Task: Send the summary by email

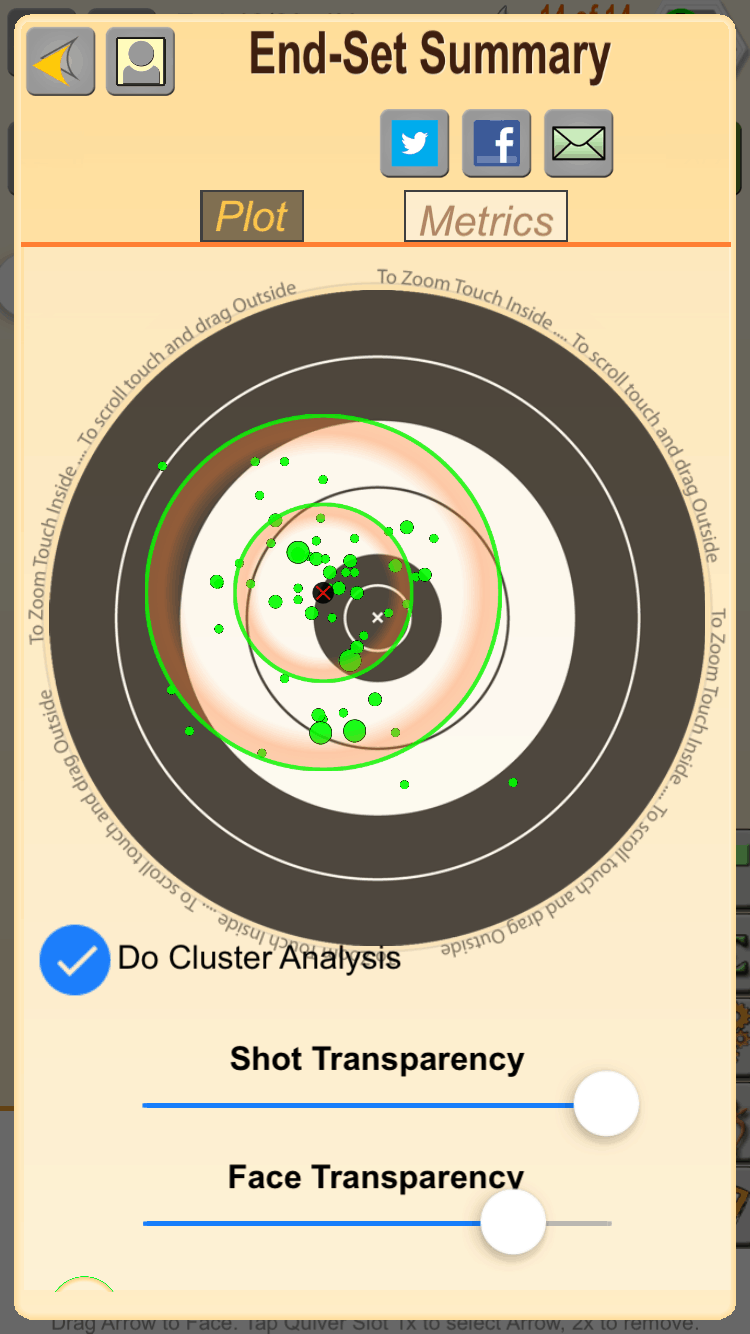Action: pos(579,144)
